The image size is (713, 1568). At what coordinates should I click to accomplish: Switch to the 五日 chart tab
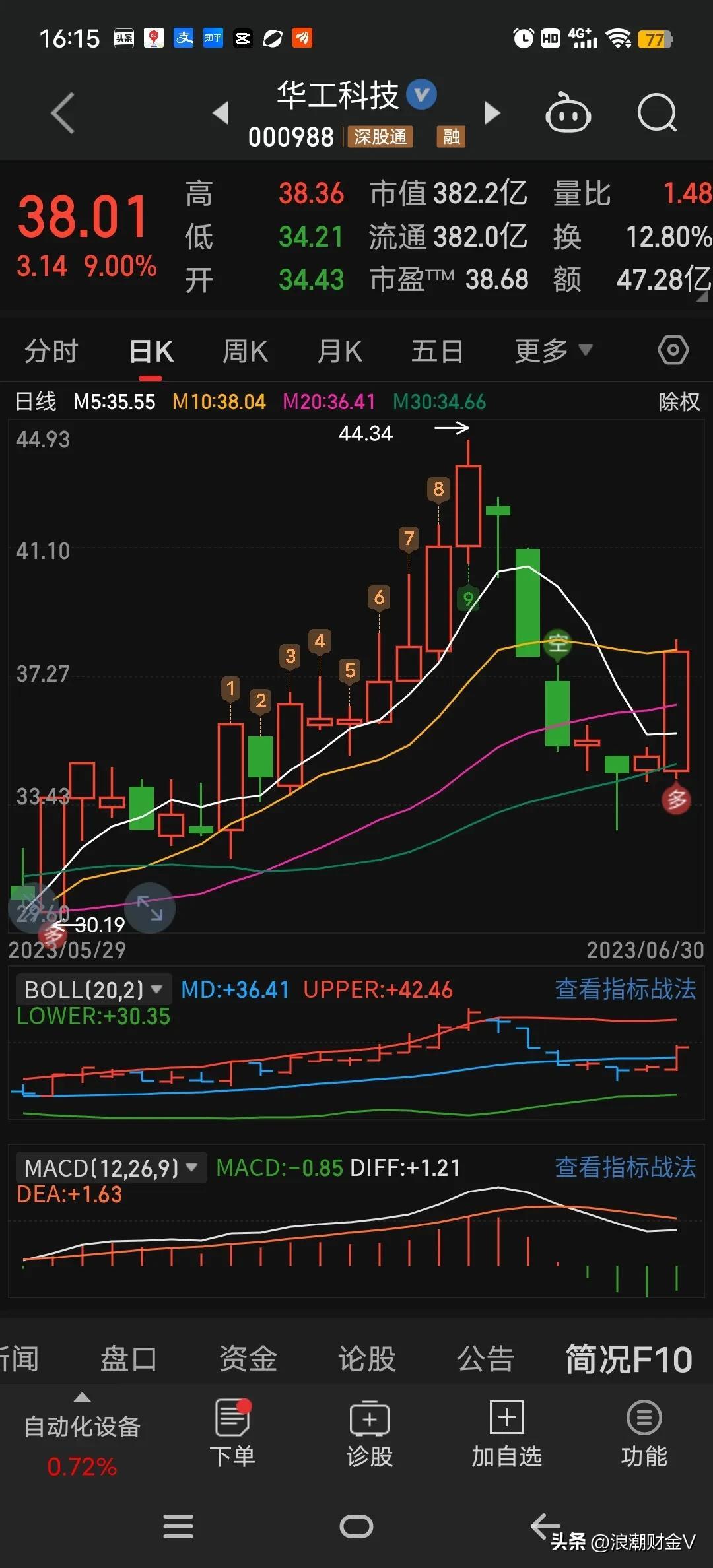click(x=437, y=351)
